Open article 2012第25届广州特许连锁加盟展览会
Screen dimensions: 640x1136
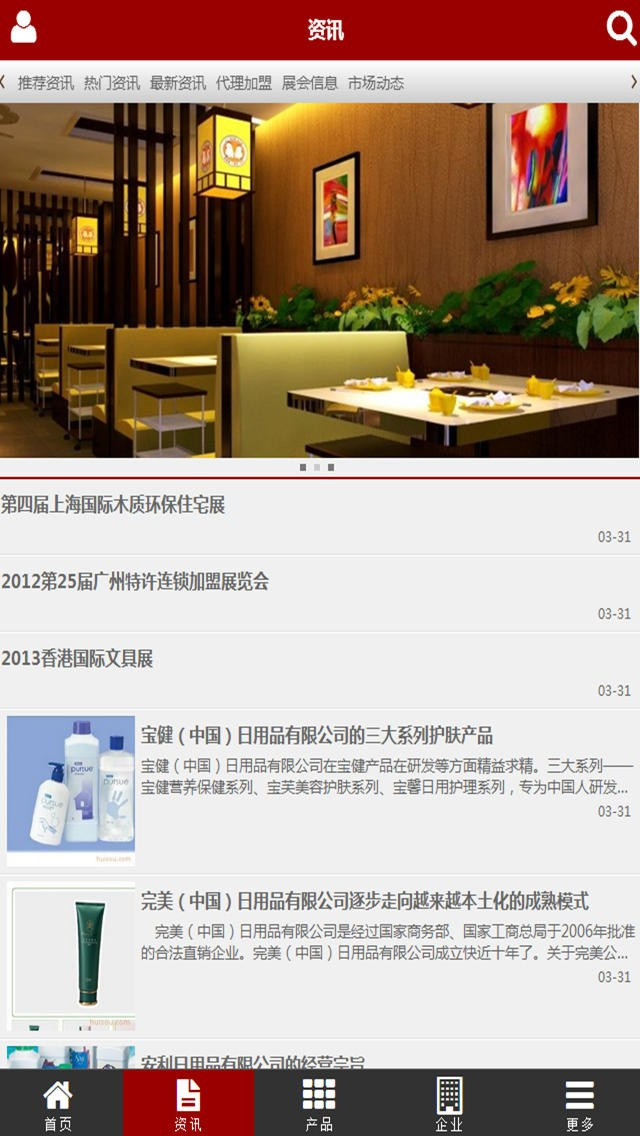pyautogui.click(x=135, y=582)
